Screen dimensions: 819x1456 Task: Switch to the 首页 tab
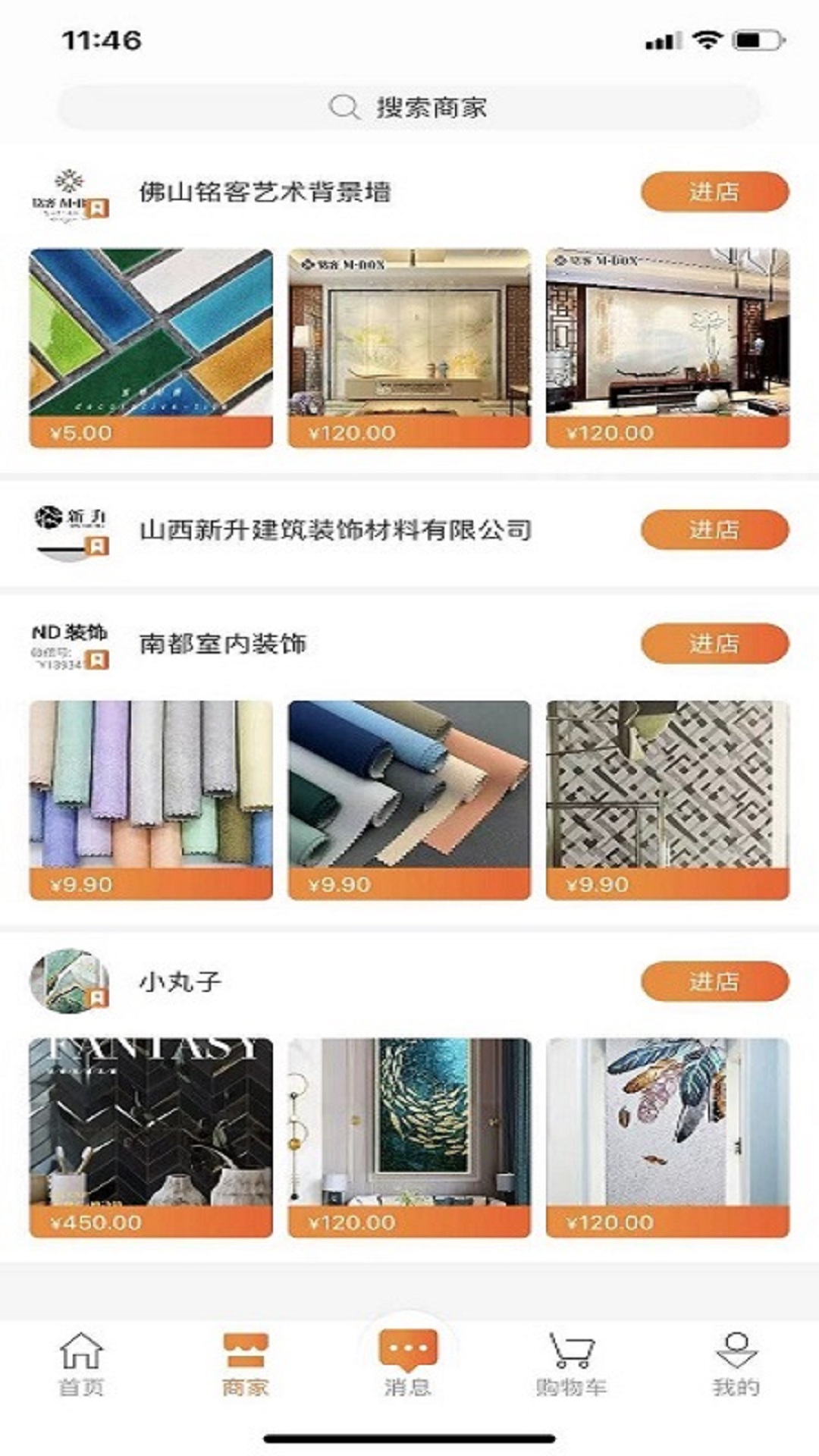tap(81, 1365)
